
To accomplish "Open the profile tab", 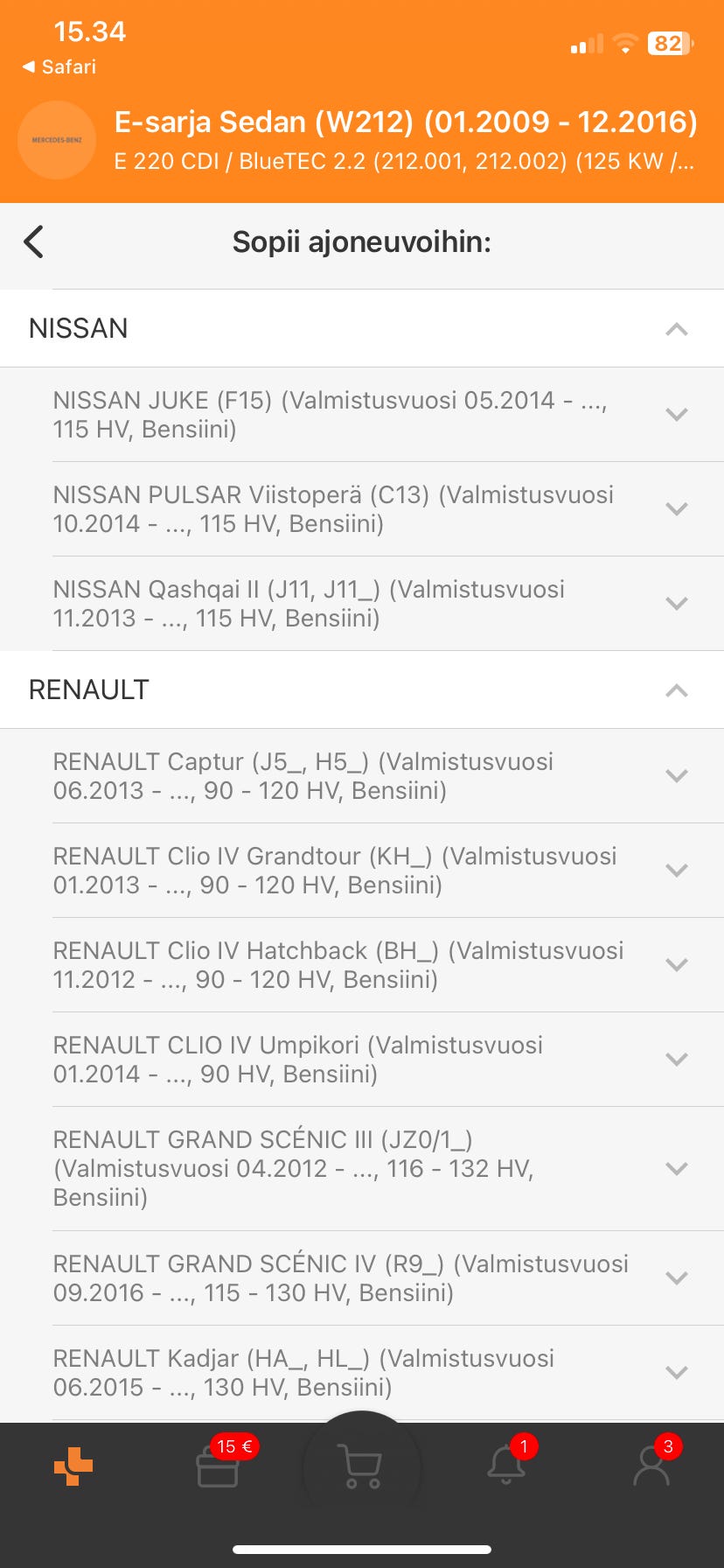I will click(651, 1466).
